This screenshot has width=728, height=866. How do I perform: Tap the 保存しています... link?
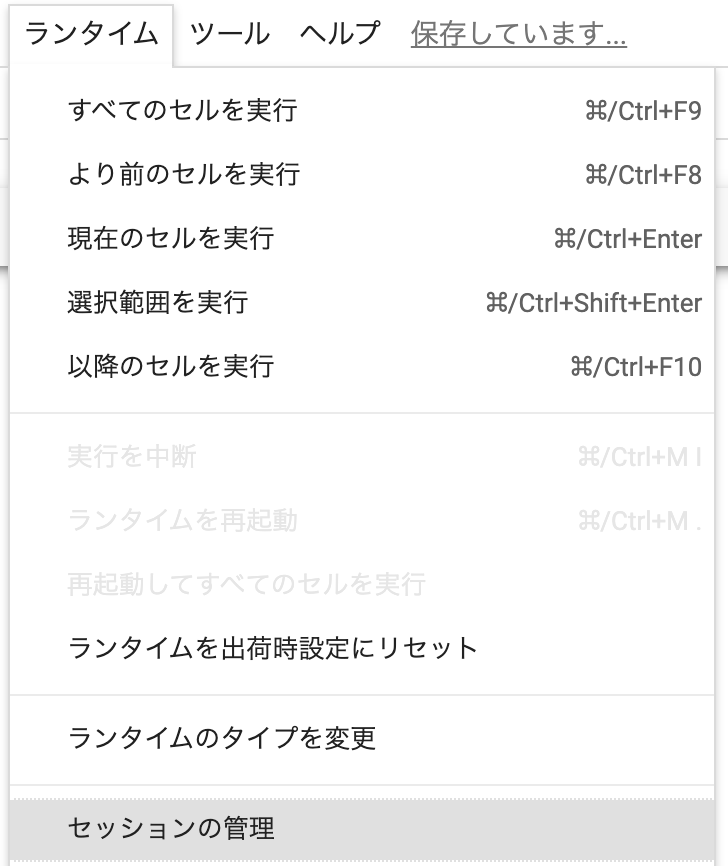click(518, 34)
